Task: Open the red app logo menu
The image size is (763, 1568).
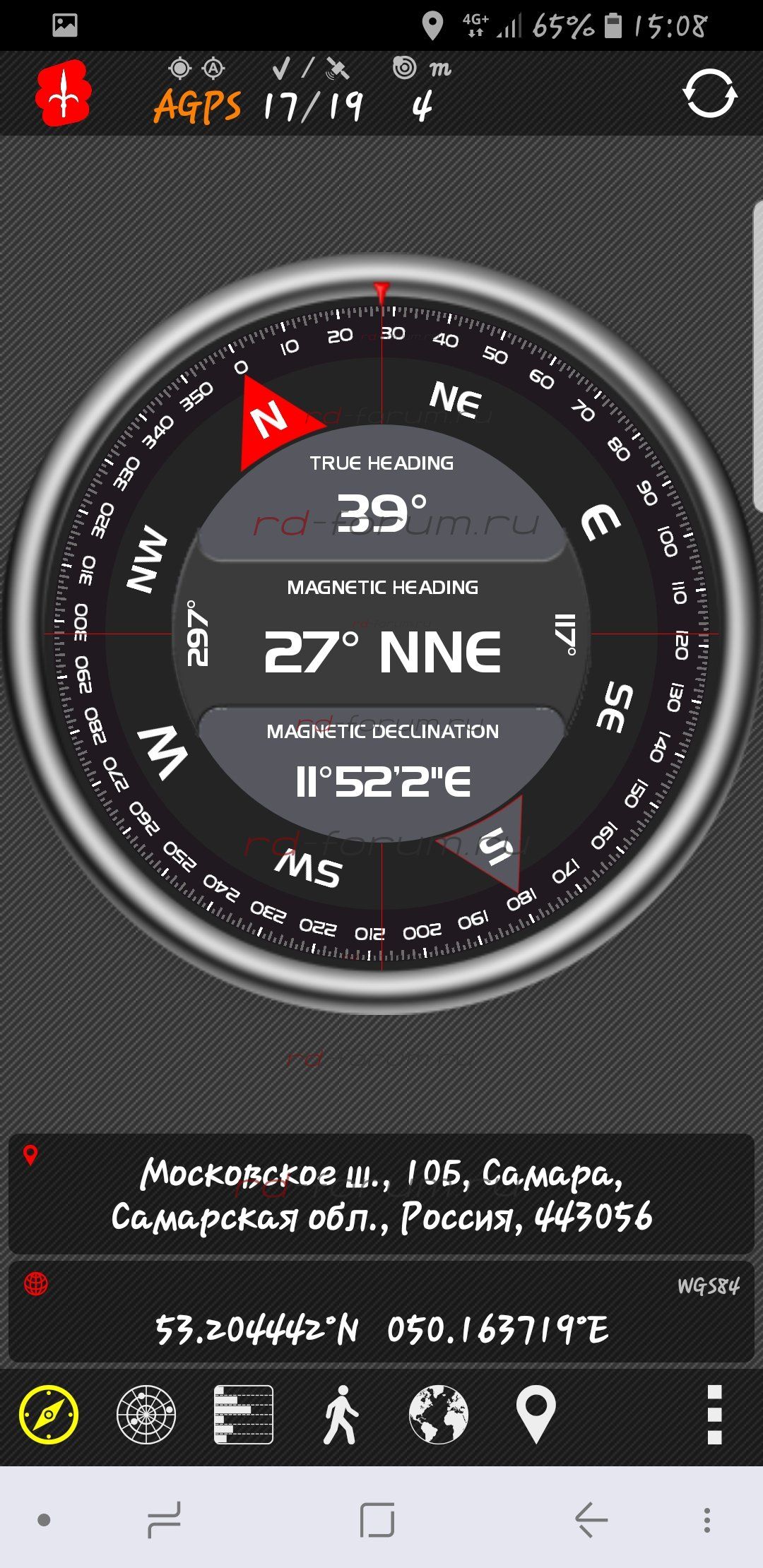Action: [62, 94]
